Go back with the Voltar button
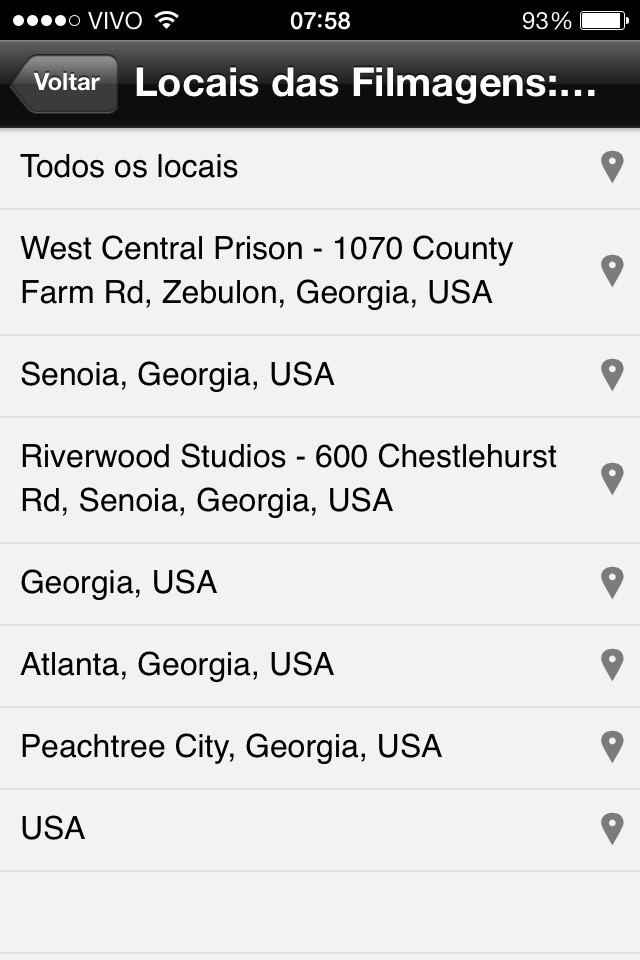This screenshot has width=640, height=960. (x=65, y=83)
